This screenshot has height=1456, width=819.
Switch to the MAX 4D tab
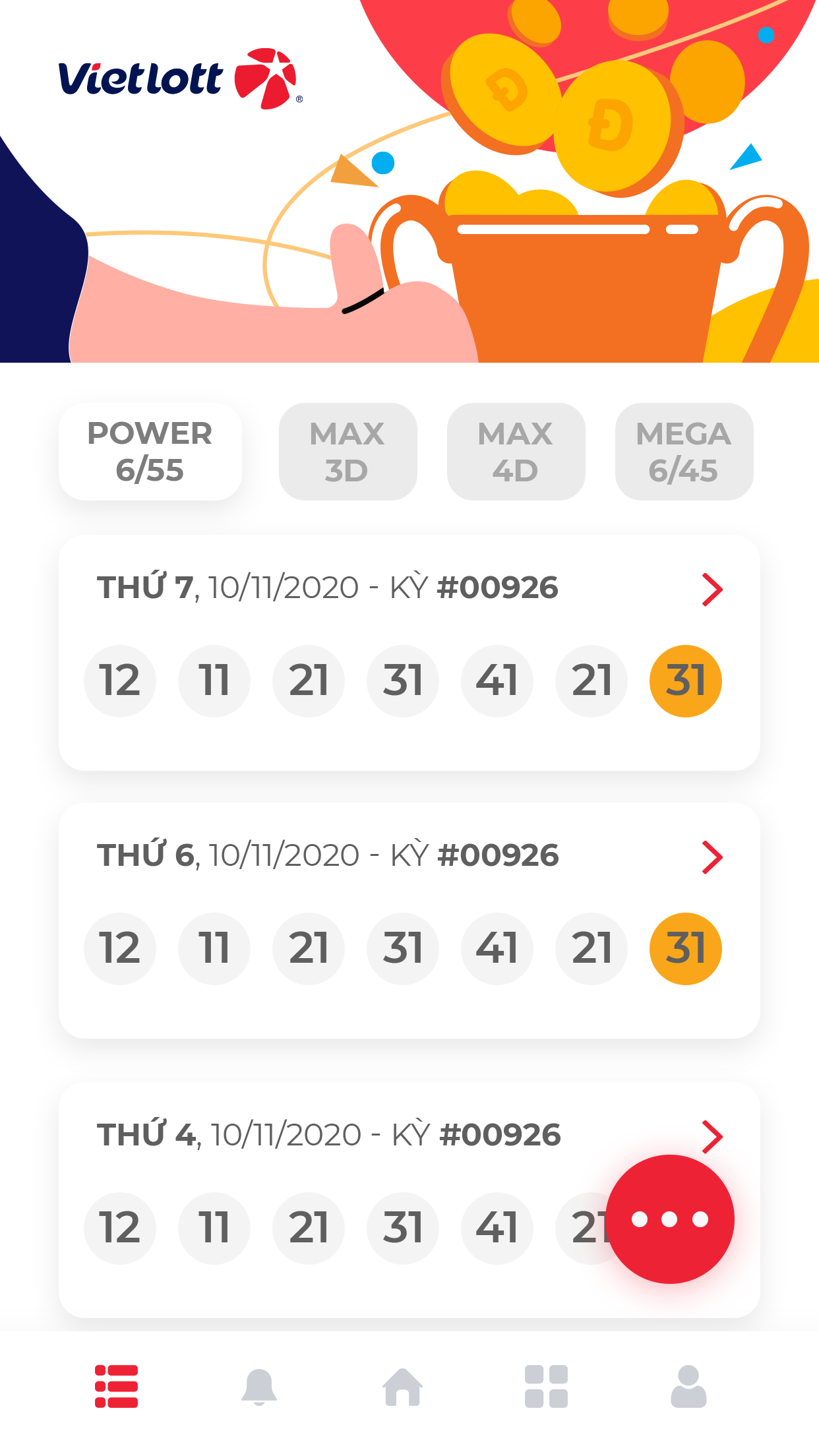pos(516,452)
